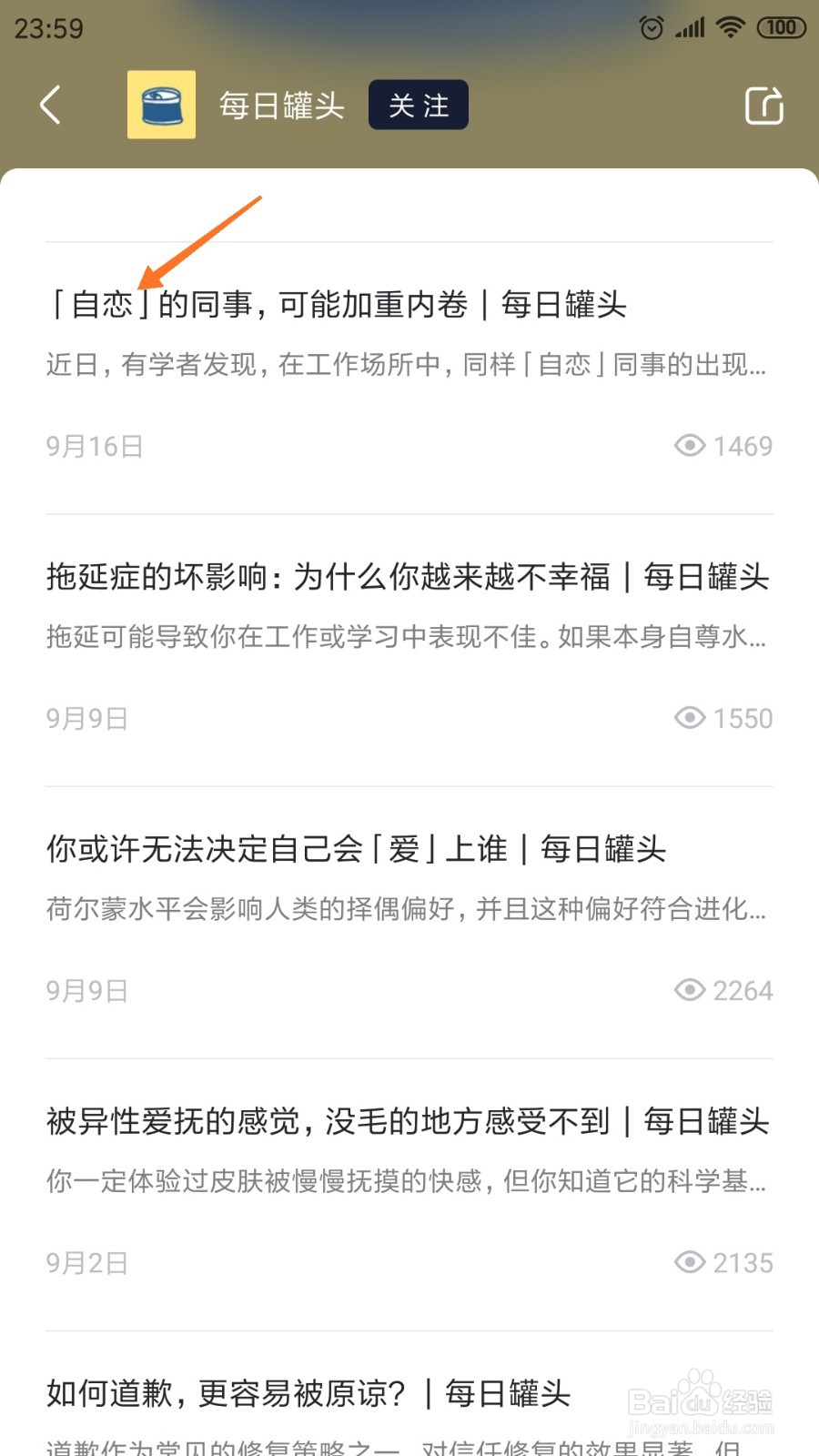Image resolution: width=819 pixels, height=1456 pixels.
Task: Open 如何道歉，更容易被原谅？article
Action: click(309, 1392)
